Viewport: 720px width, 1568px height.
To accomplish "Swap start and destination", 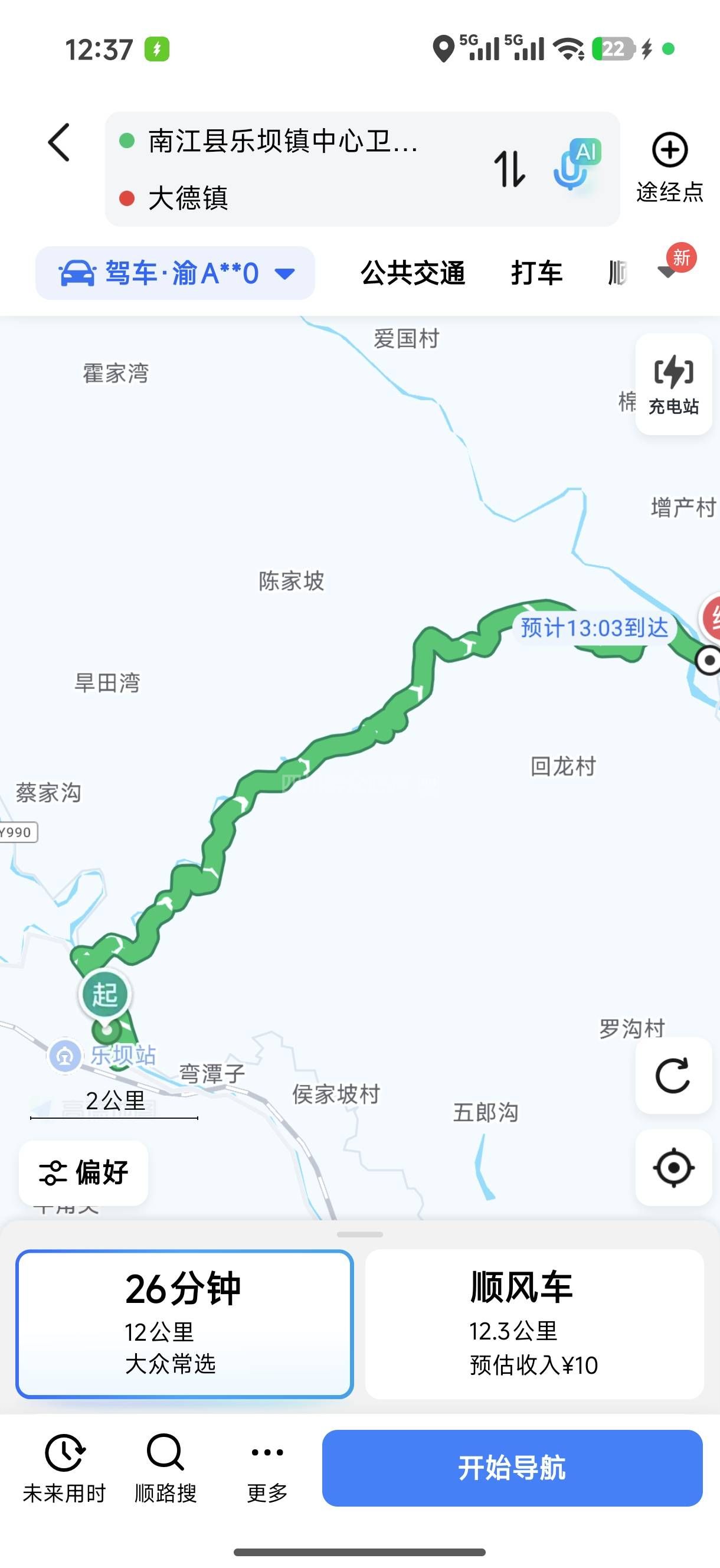I will 509,169.
